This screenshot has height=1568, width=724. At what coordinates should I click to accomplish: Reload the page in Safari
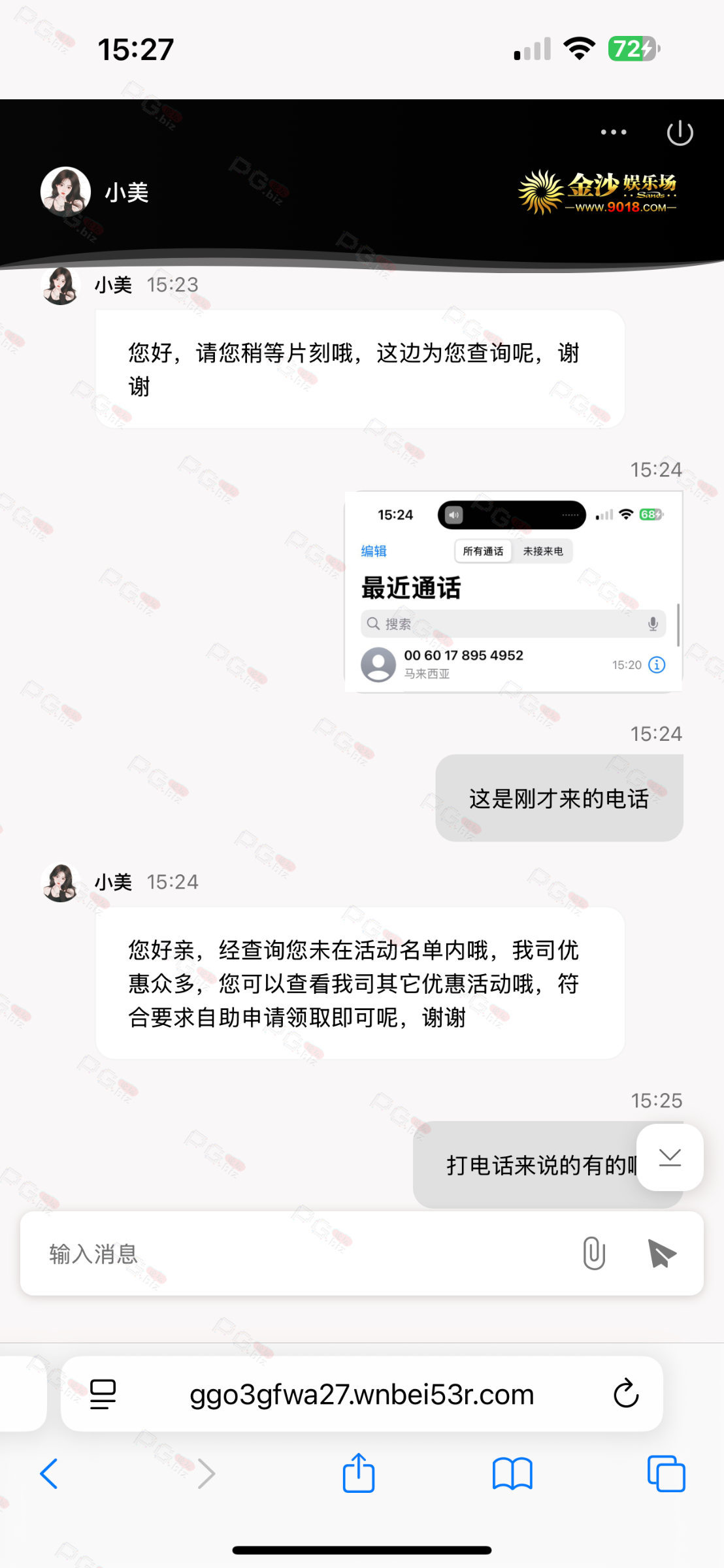pyautogui.click(x=625, y=1394)
